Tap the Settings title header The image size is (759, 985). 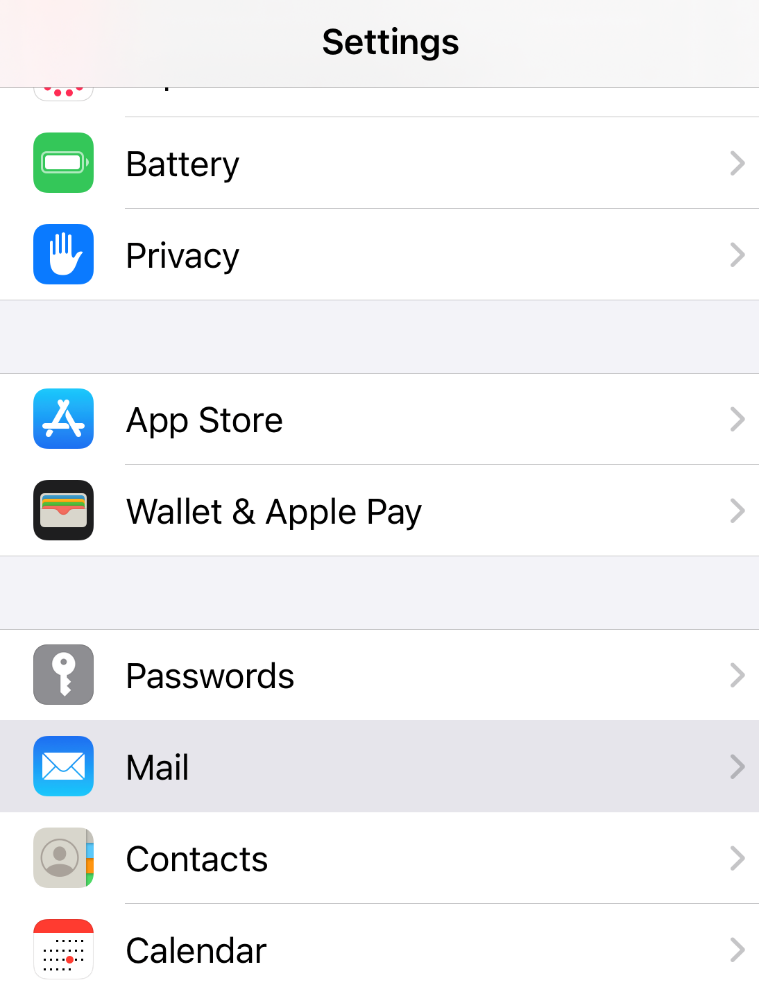tap(390, 42)
